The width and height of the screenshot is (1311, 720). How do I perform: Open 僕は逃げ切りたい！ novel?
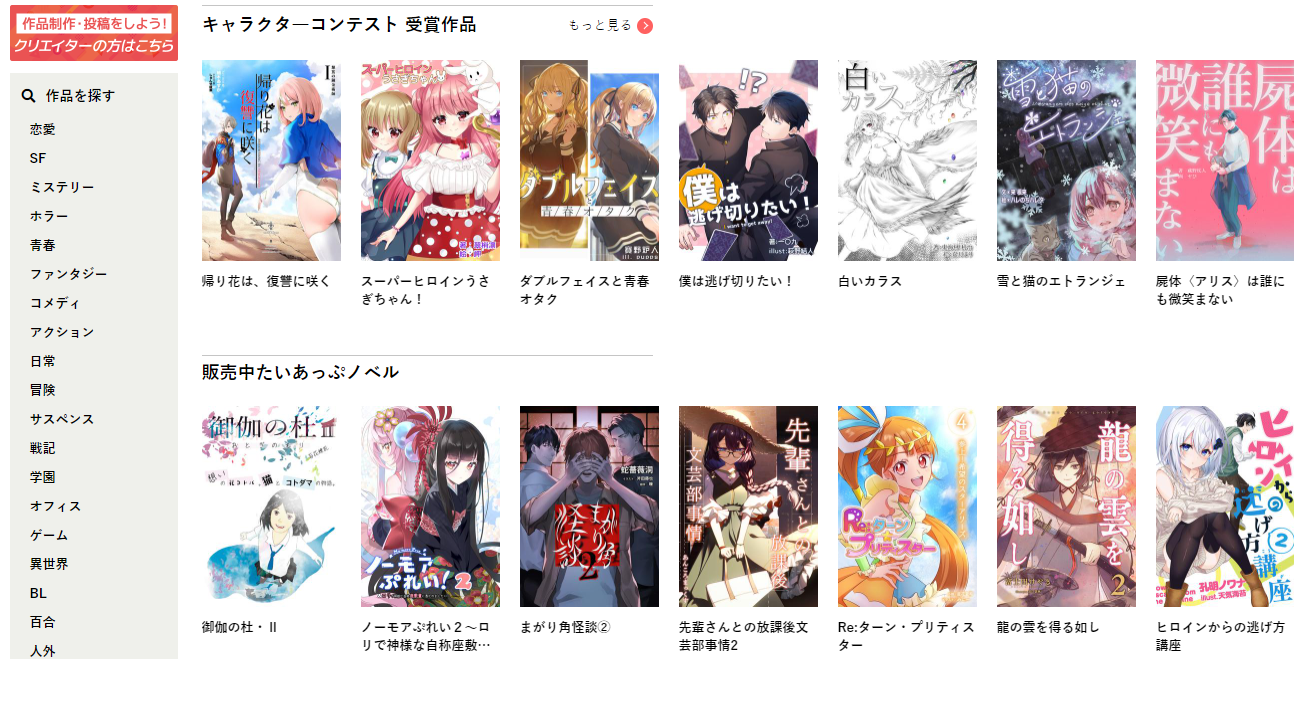pyautogui.click(x=748, y=160)
